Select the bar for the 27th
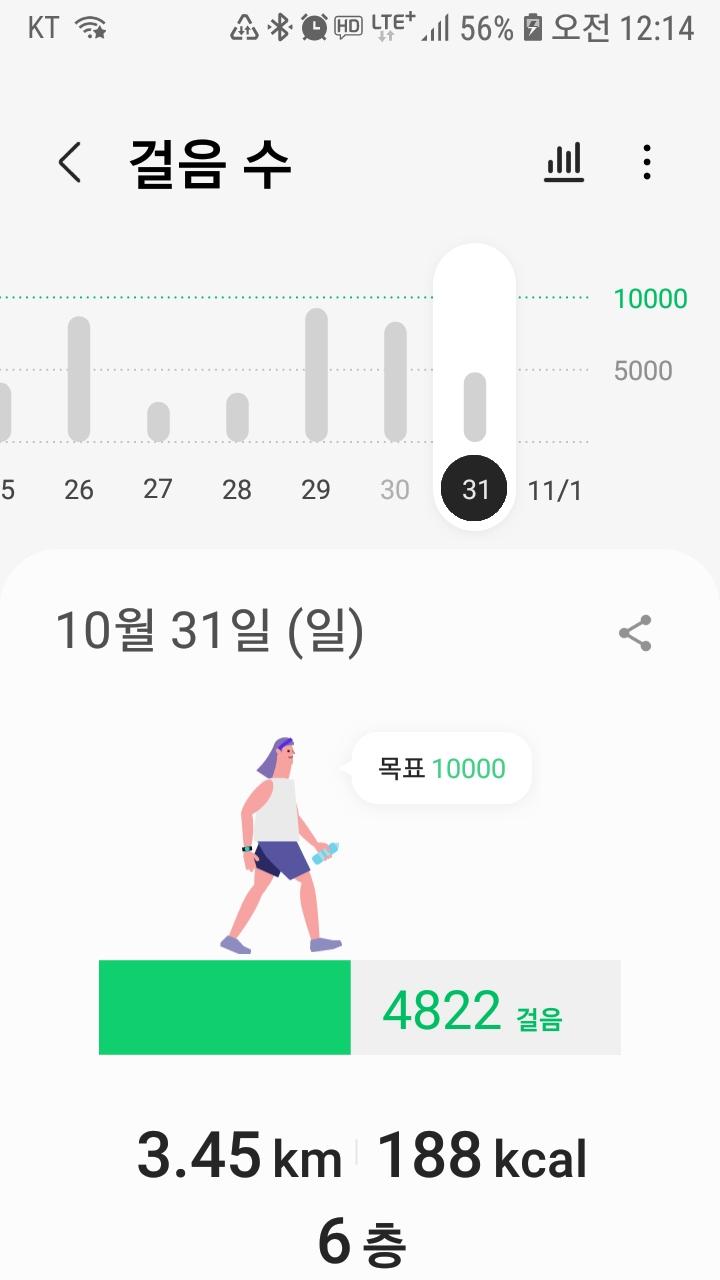The width and height of the screenshot is (720, 1280). pos(158,421)
